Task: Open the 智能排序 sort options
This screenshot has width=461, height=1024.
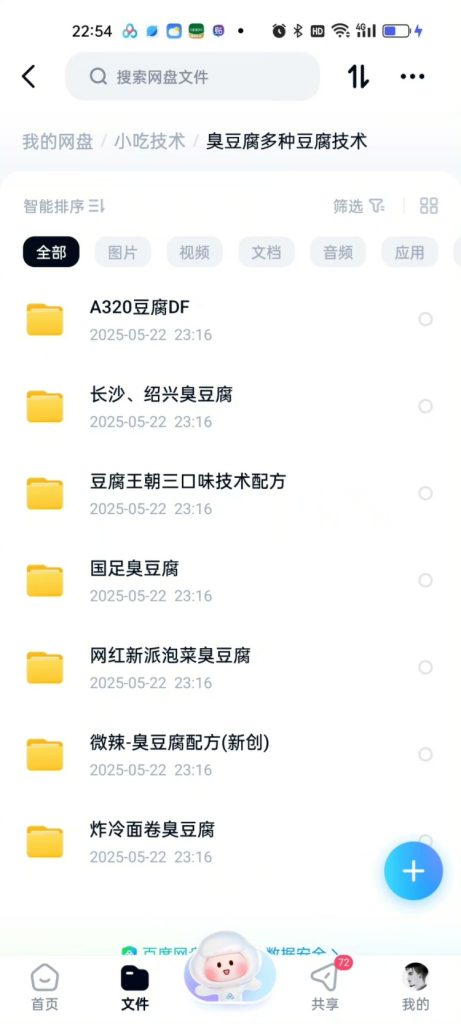Action: pyautogui.click(x=64, y=206)
